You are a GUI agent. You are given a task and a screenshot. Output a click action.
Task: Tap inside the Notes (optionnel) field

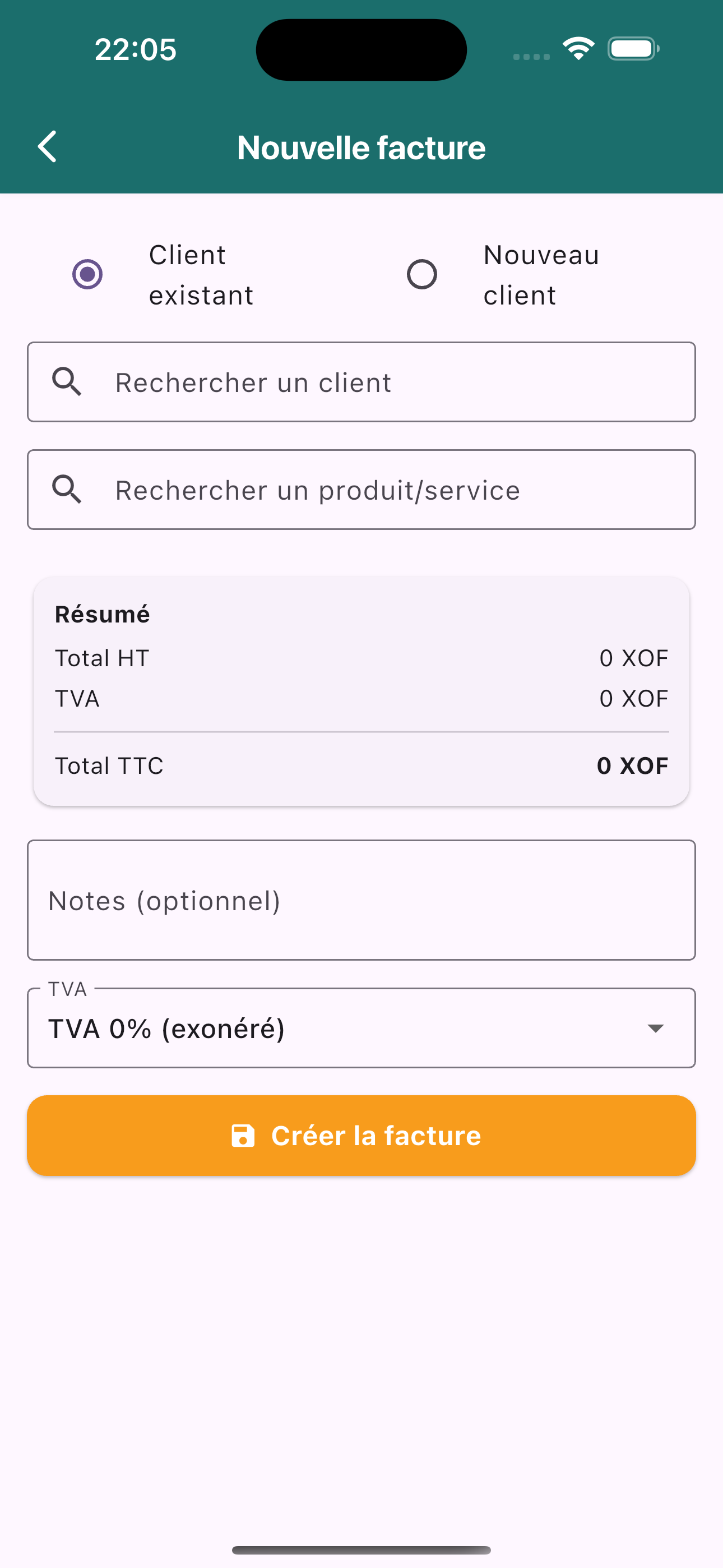pos(361,901)
